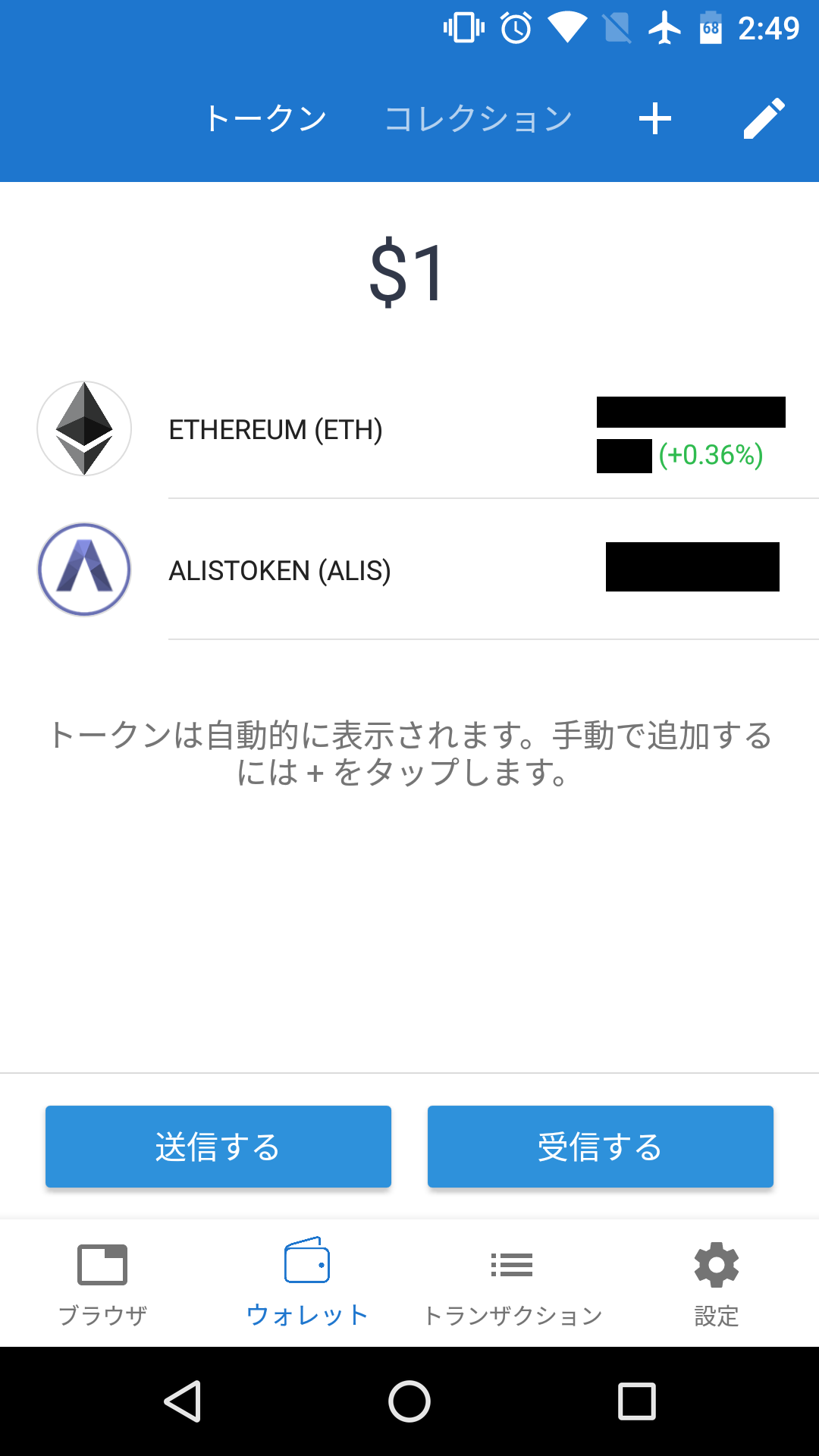Image resolution: width=819 pixels, height=1456 pixels.
Task: Open the ETHEREUM (ETH) token row
Action: coord(409,429)
